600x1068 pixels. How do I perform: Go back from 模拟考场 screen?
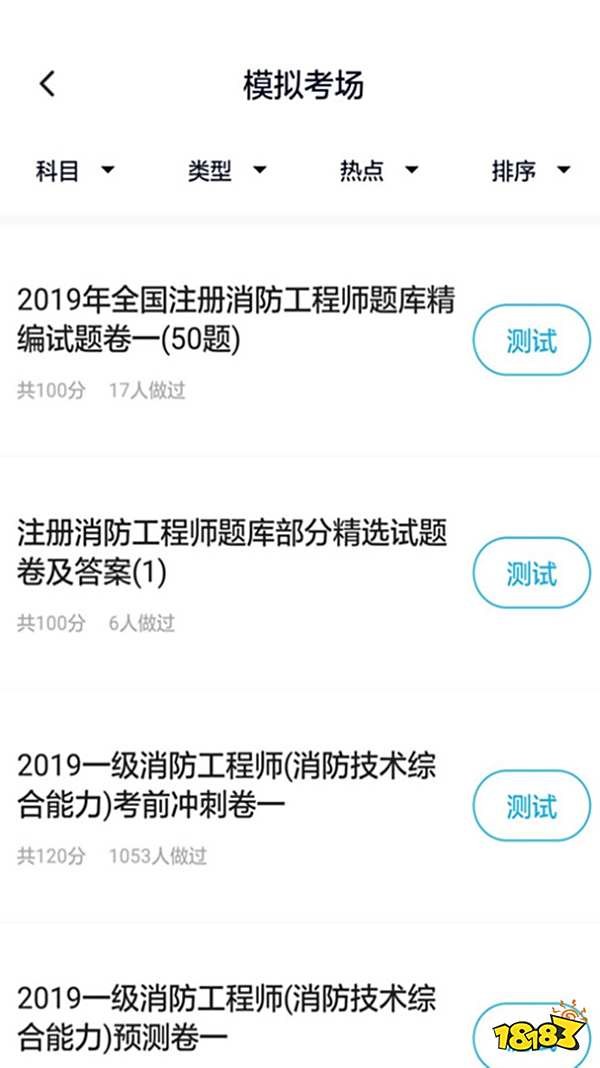tap(47, 84)
